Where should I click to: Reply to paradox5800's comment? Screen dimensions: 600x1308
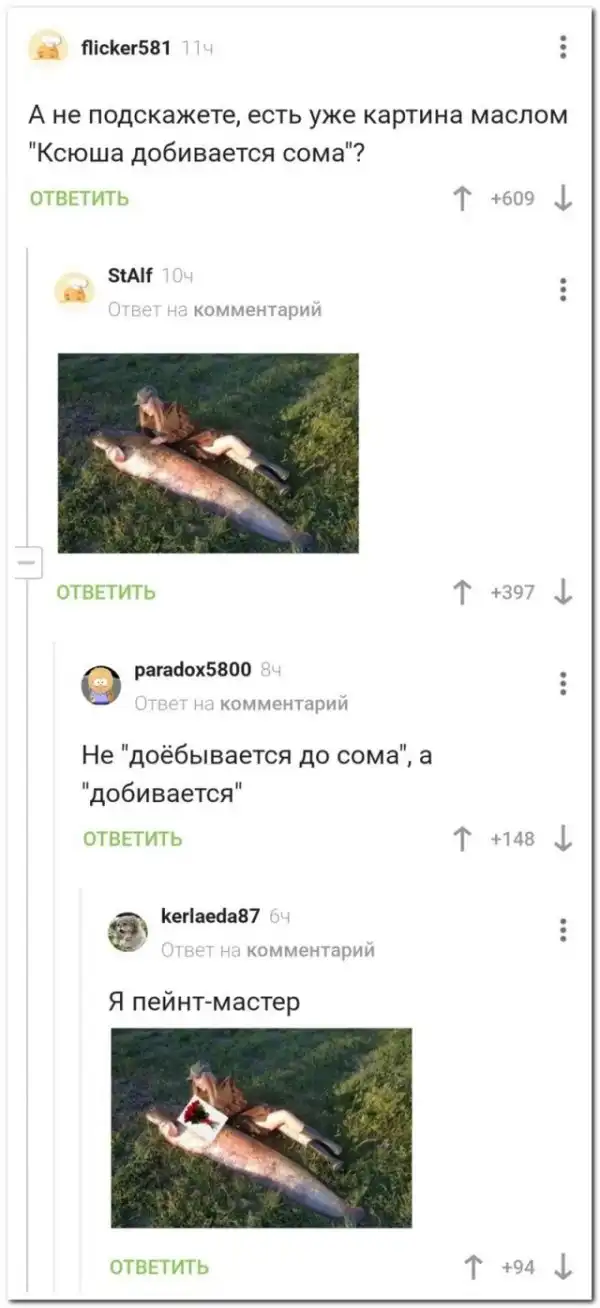click(133, 838)
